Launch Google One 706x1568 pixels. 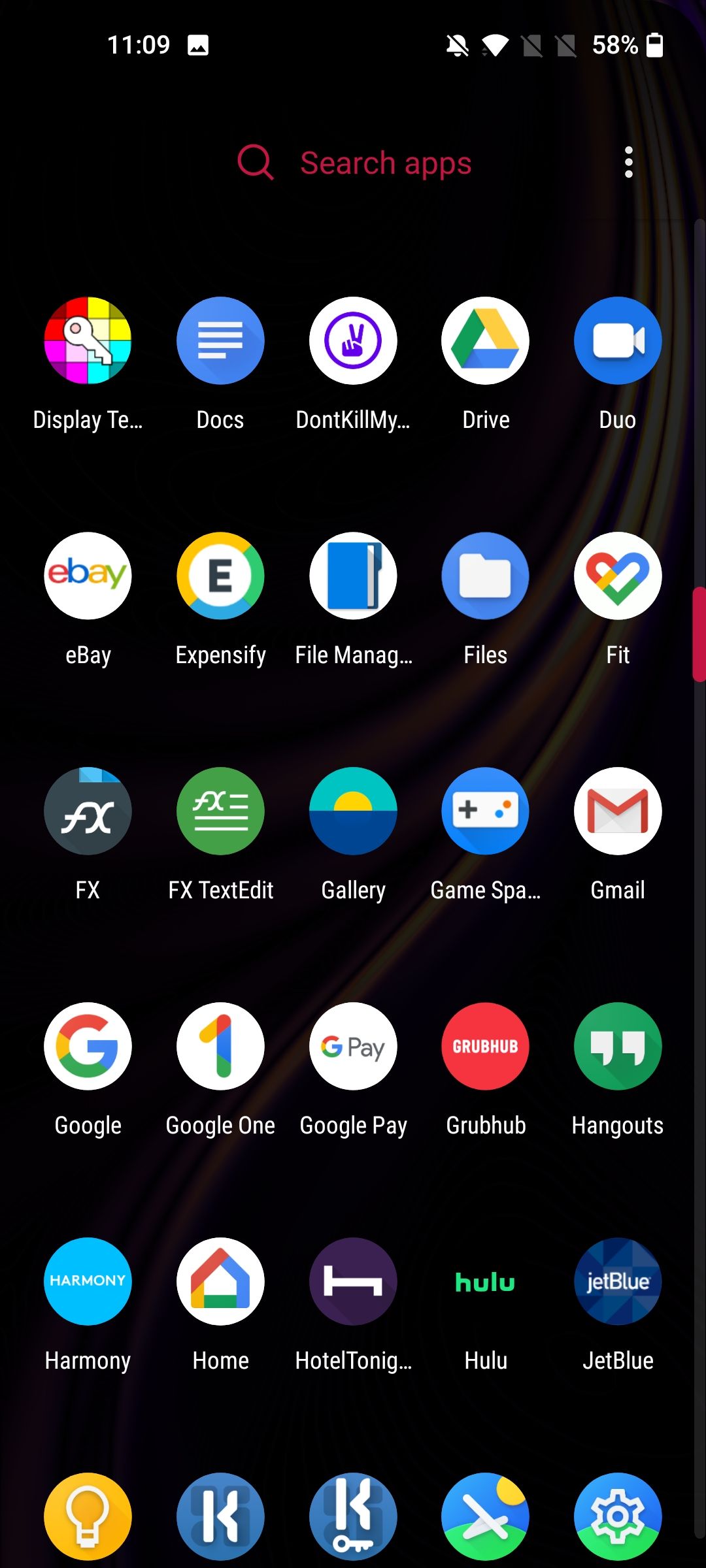point(220,1046)
